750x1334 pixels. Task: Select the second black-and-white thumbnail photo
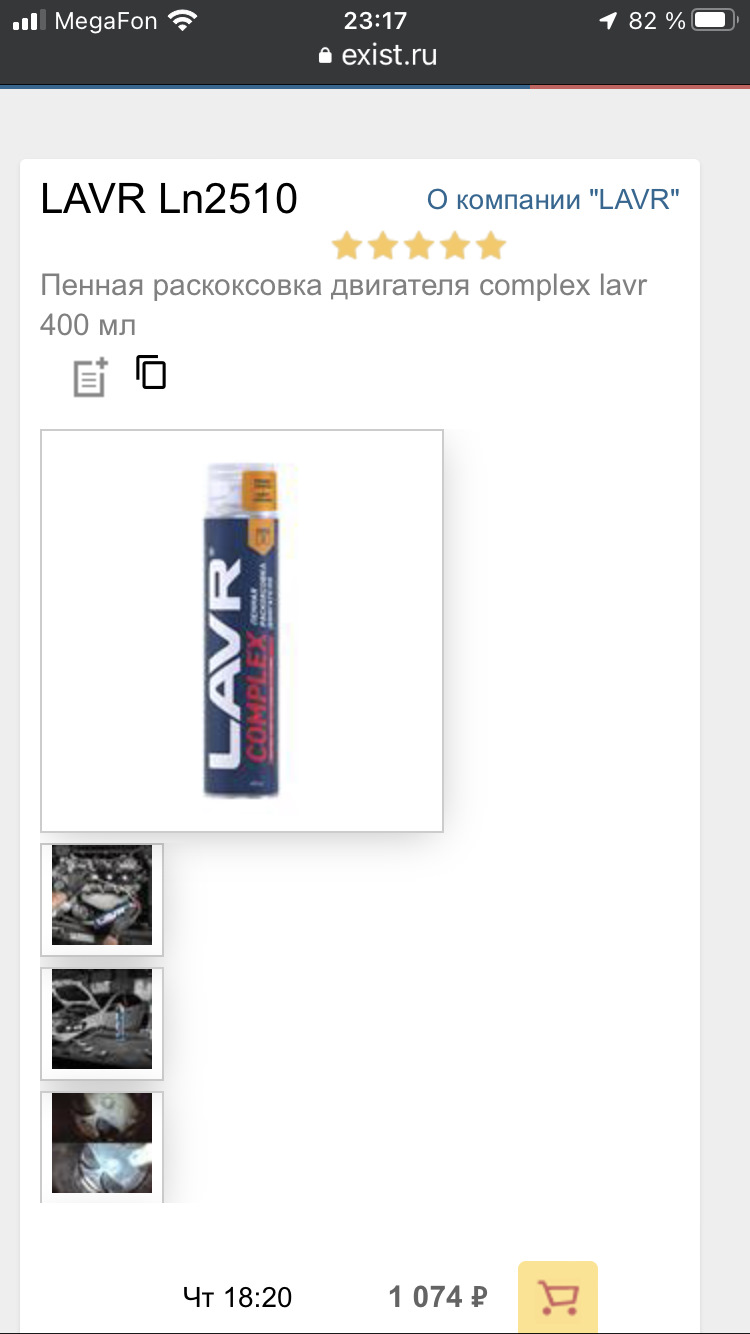(102, 1019)
